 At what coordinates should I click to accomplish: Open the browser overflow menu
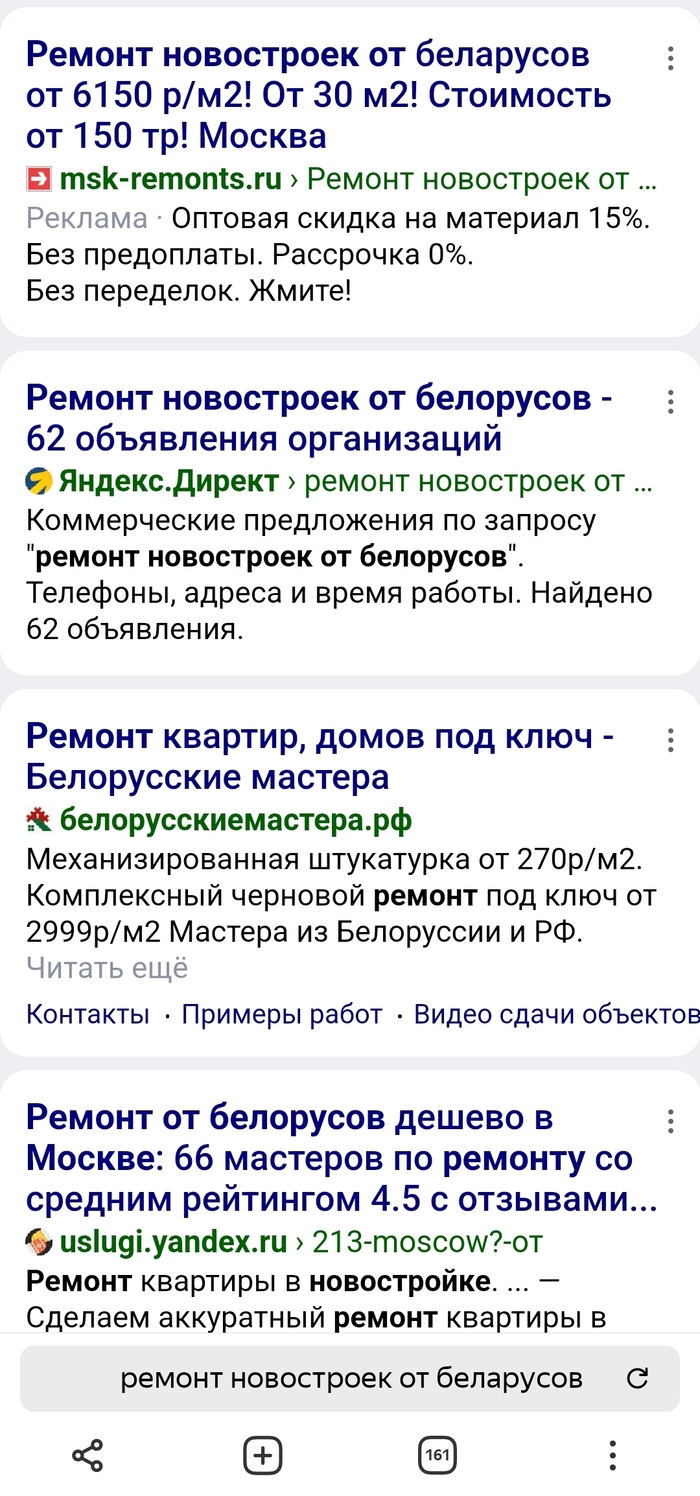pos(612,1455)
